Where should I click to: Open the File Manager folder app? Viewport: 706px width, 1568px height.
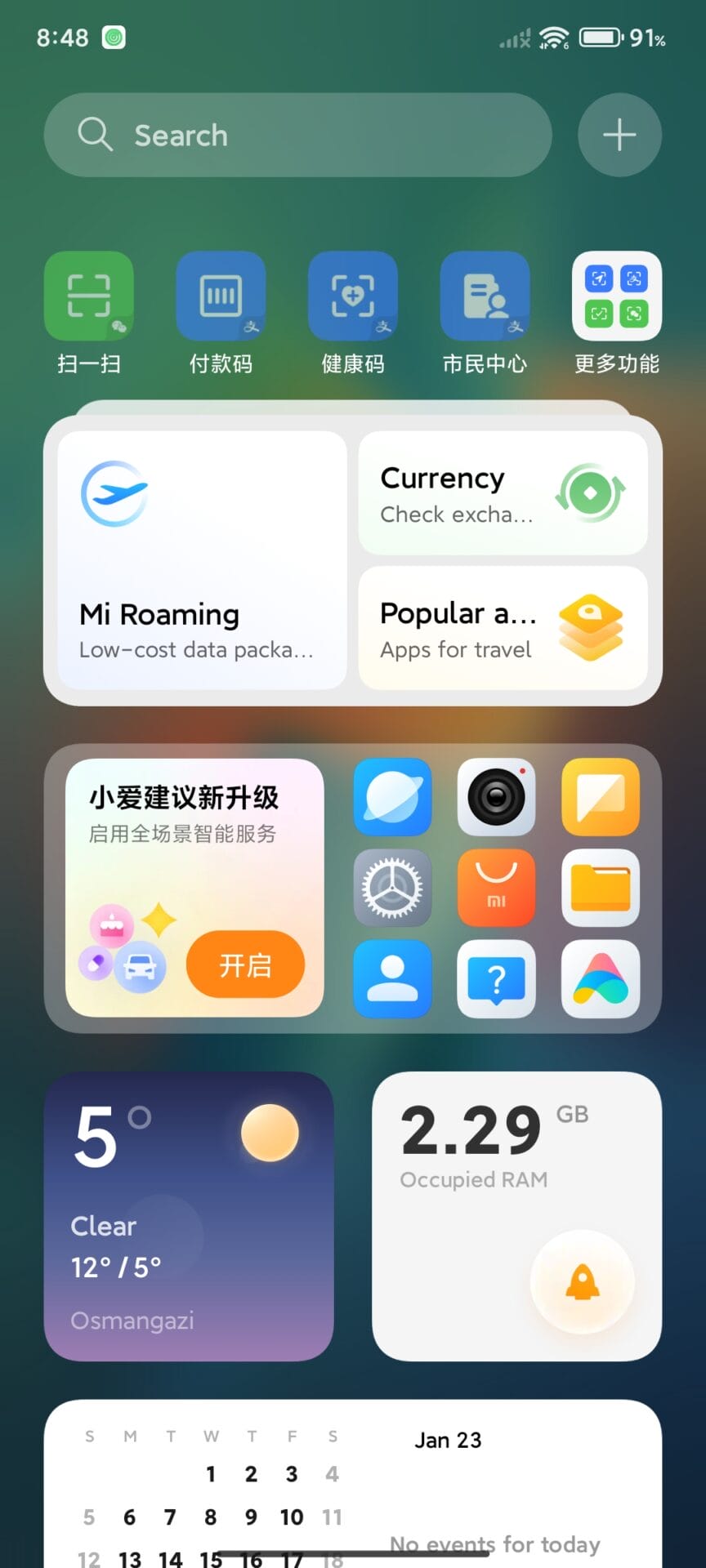point(601,888)
